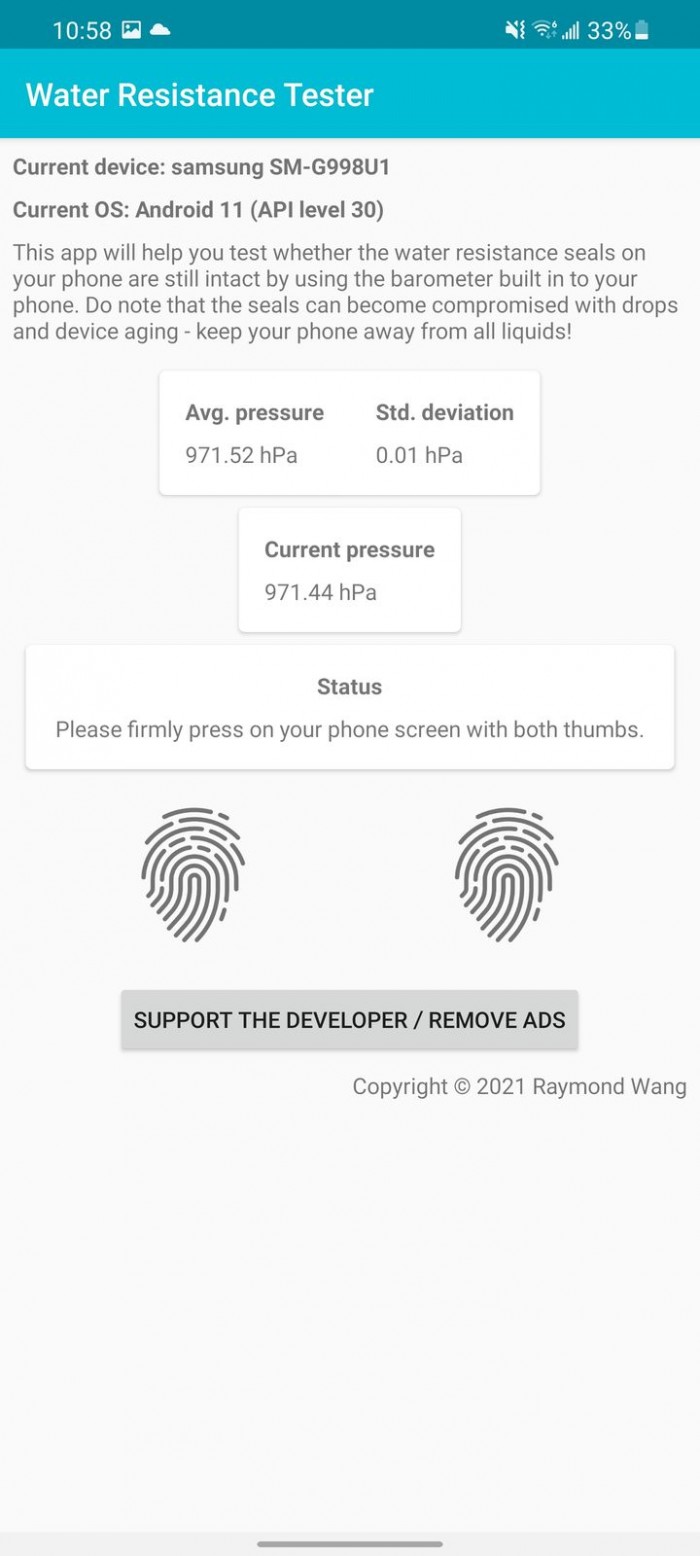The height and width of the screenshot is (1556, 700).
Task: Touch the right fingerprint icon
Action: pos(506,875)
